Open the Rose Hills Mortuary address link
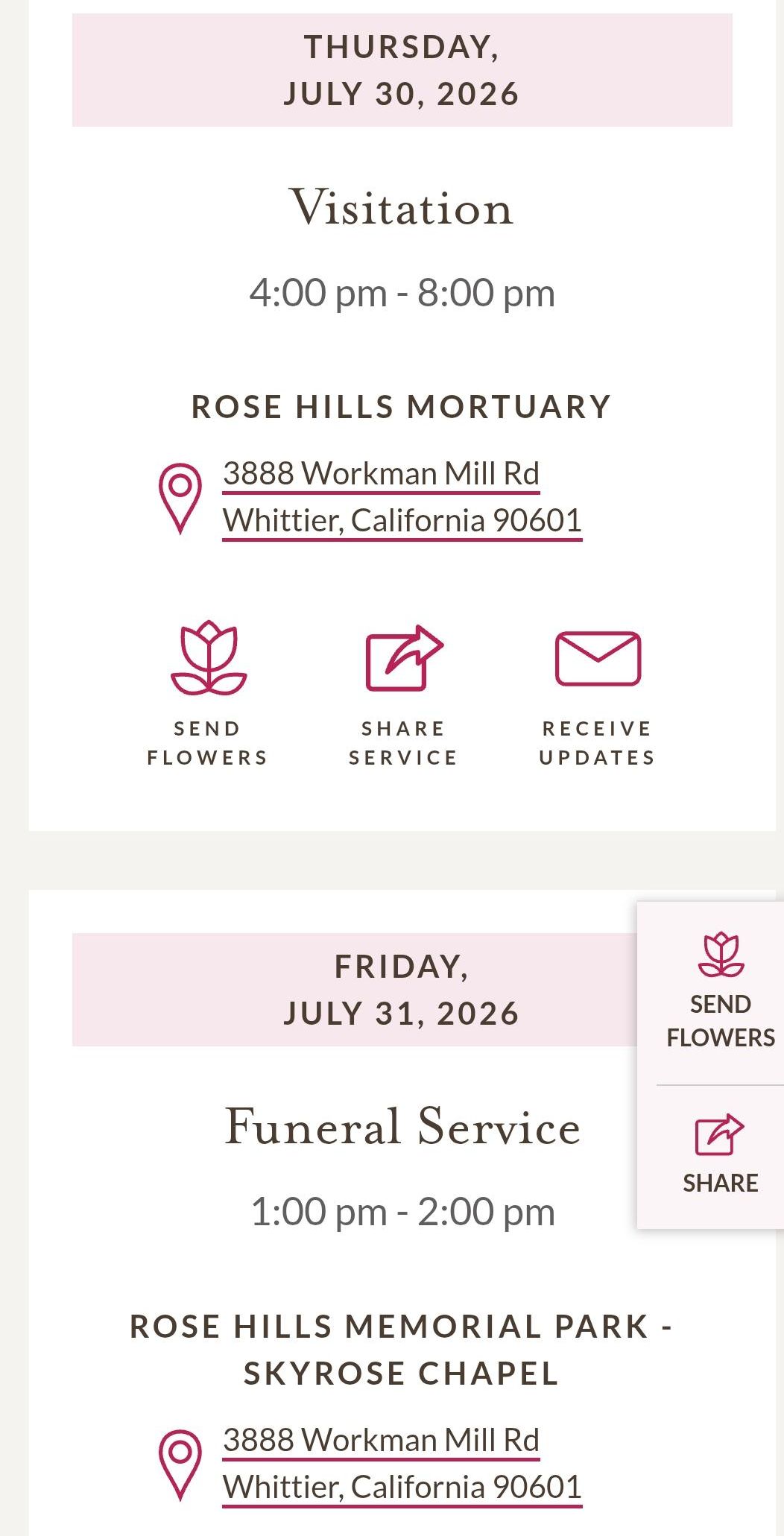The height and width of the screenshot is (1536, 784). tap(402, 497)
